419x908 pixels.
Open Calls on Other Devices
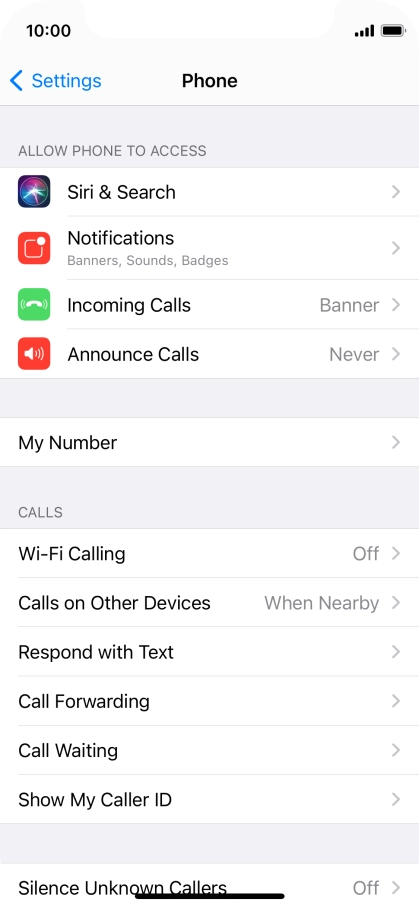coord(210,603)
